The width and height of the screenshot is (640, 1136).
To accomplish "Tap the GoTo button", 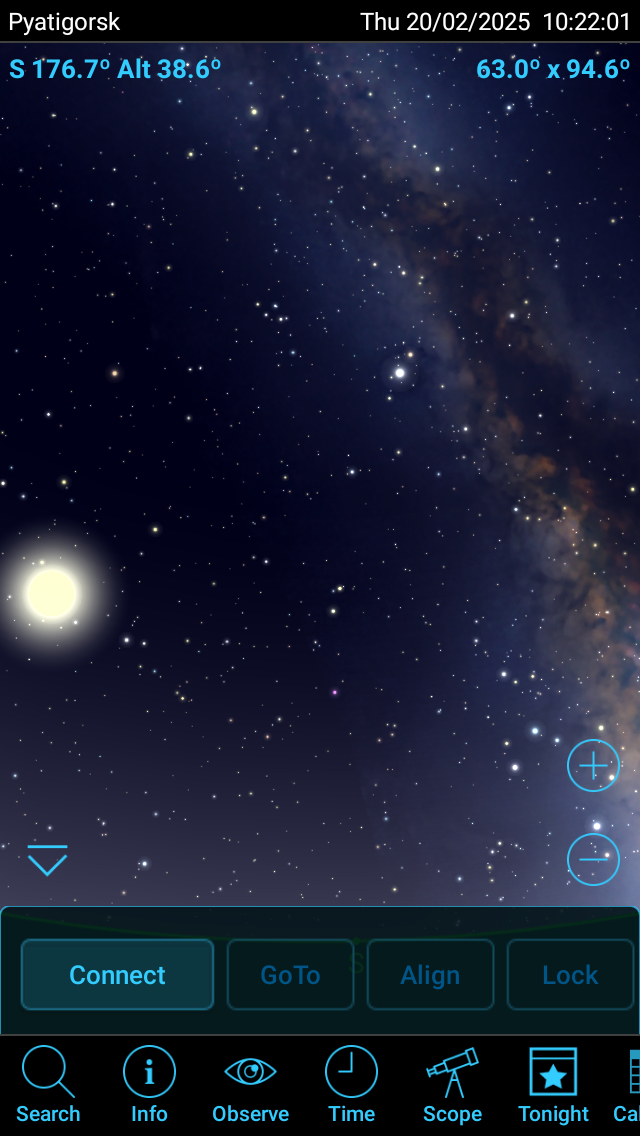I will point(290,974).
